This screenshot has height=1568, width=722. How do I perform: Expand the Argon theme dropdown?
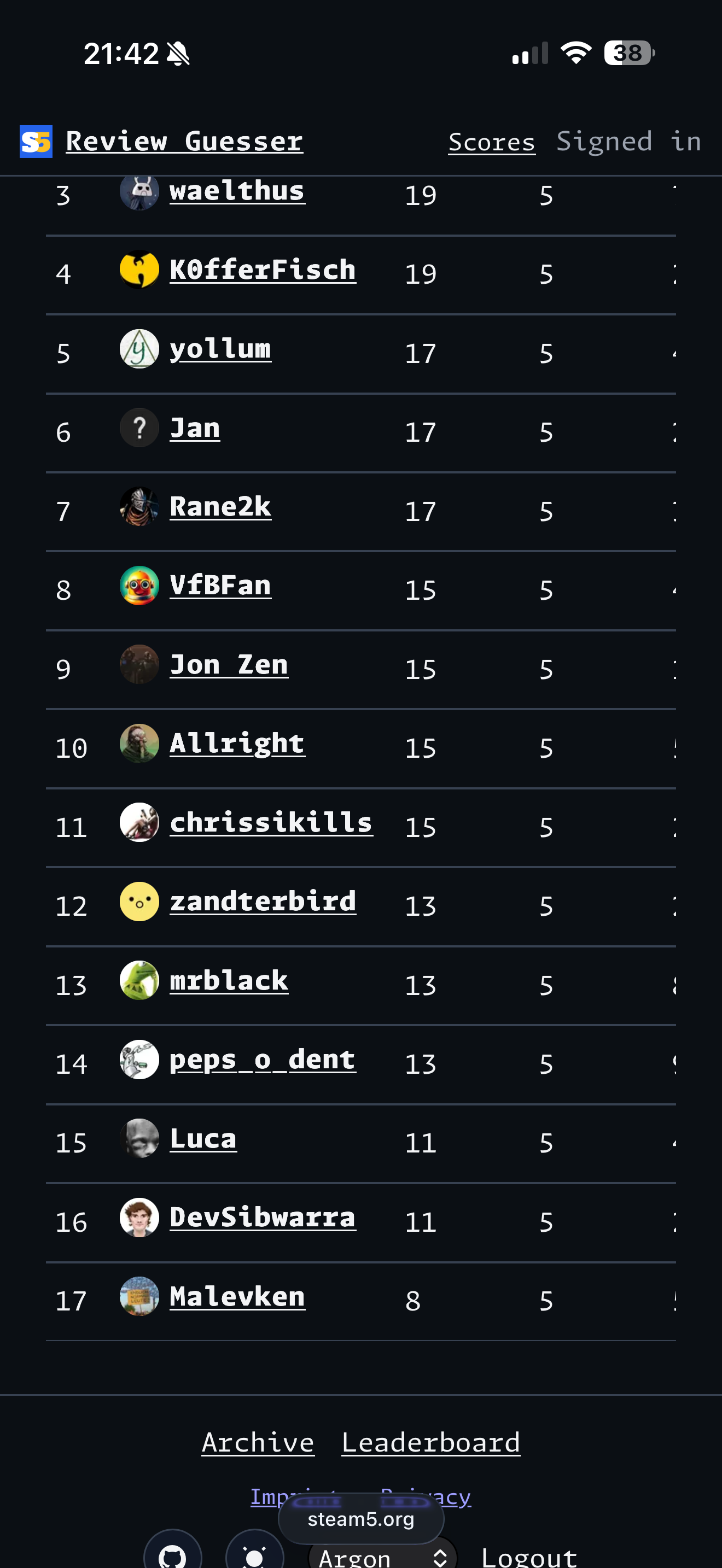tap(382, 1557)
